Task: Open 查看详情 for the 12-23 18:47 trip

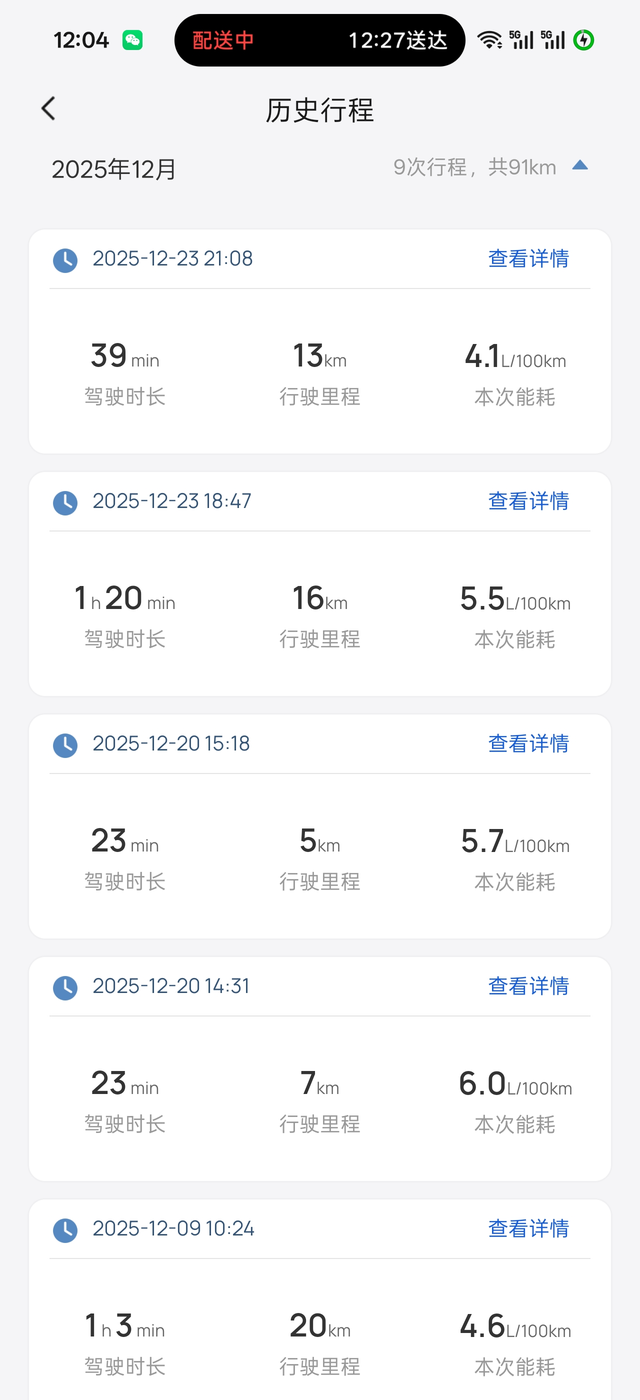Action: click(x=528, y=501)
